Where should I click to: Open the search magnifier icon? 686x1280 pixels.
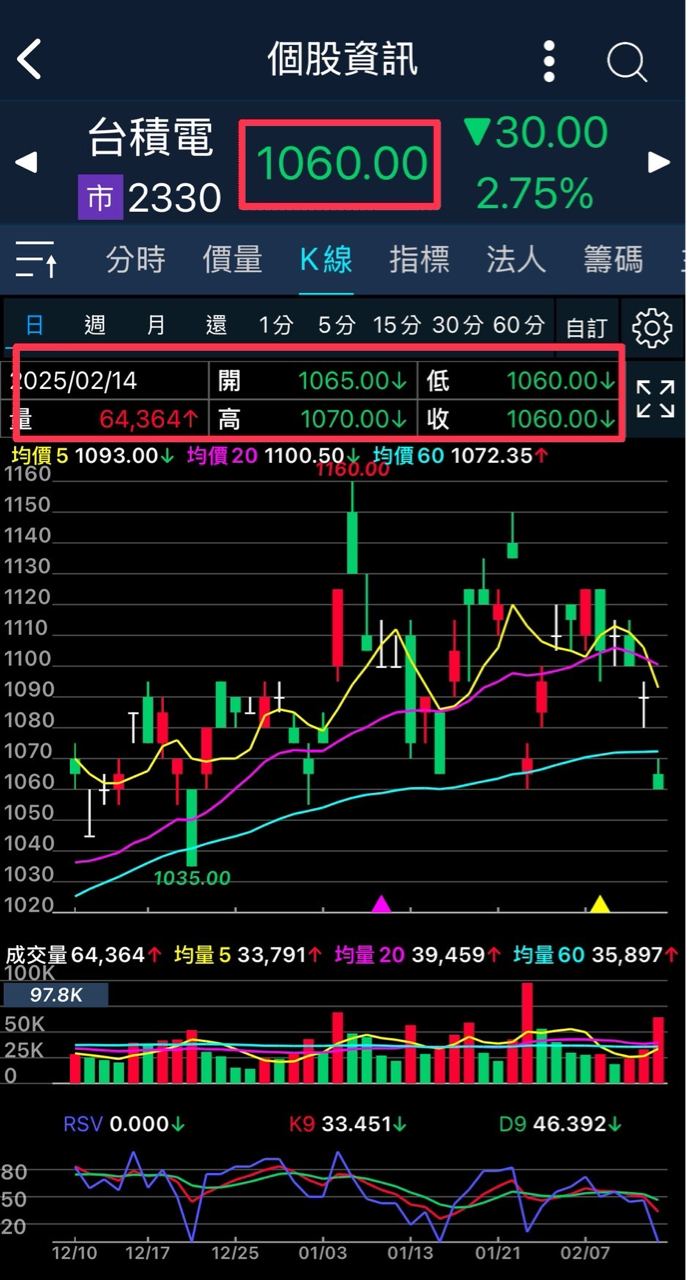coord(627,62)
